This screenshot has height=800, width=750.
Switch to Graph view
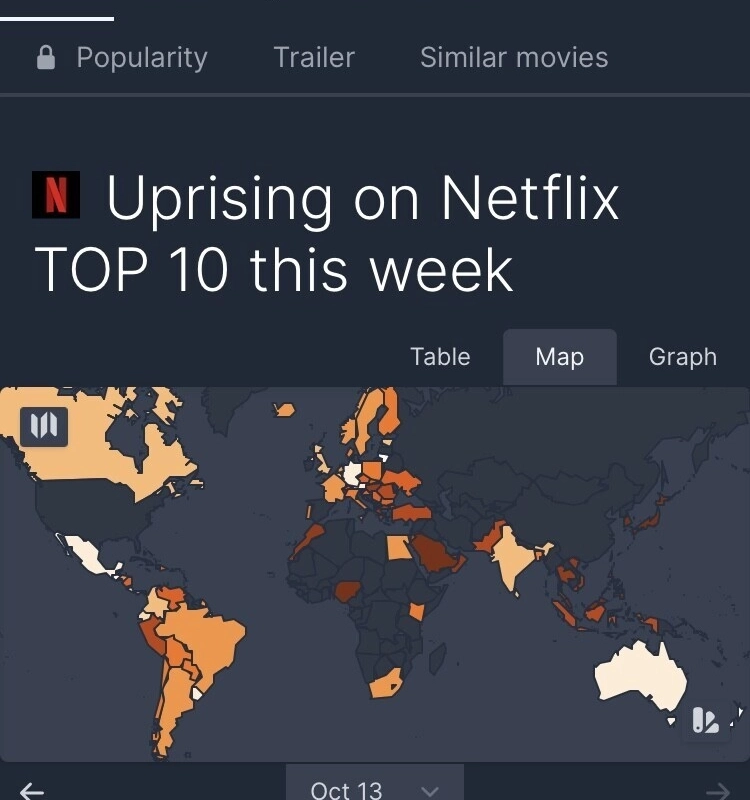coord(682,357)
